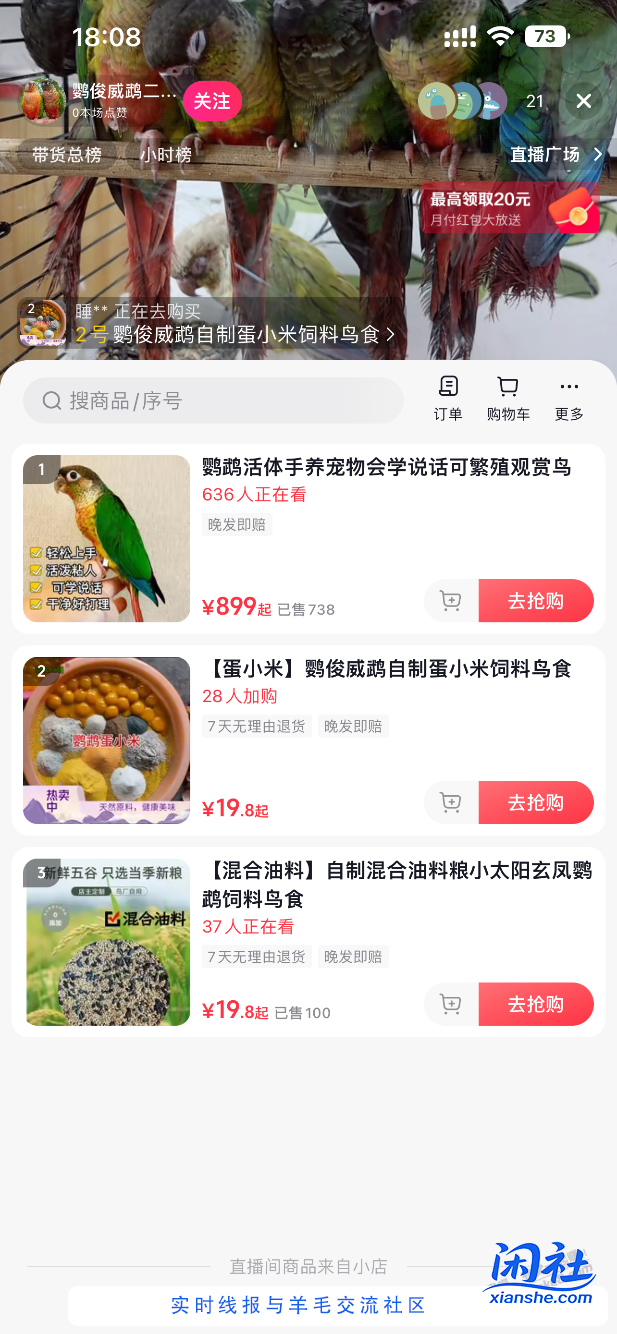Add 混合油料 seed mix to cart
617x1334 pixels.
(451, 1004)
